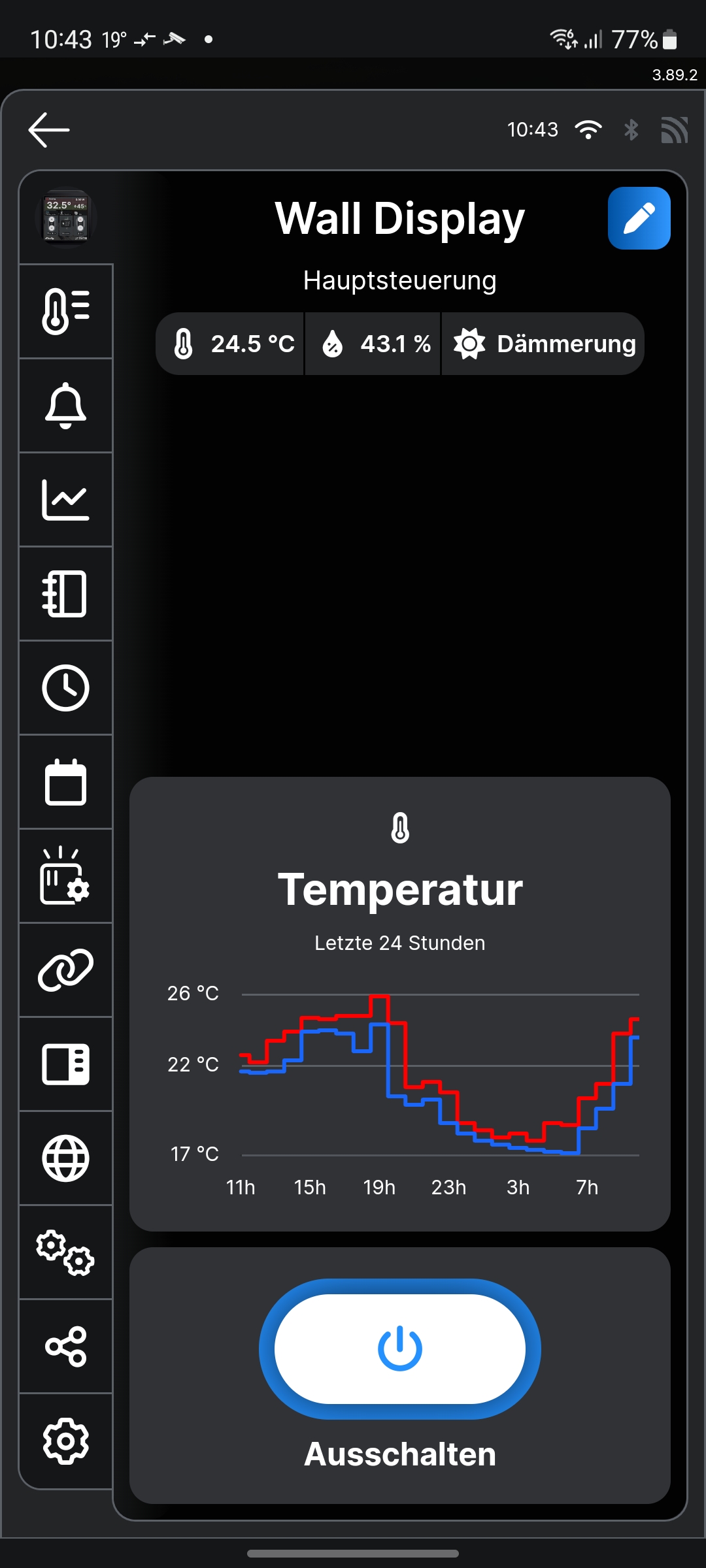Open the screen layout panel tab
Image resolution: width=706 pixels, height=1568 pixels.
pyautogui.click(x=65, y=1064)
